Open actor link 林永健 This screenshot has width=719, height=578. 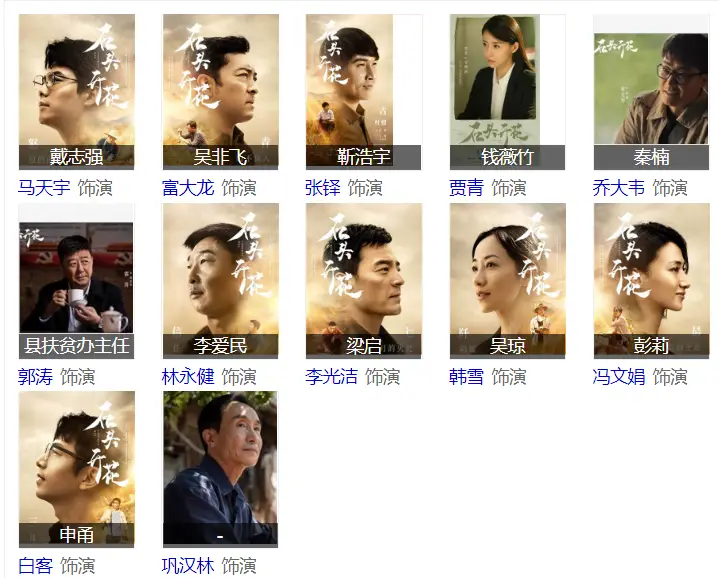[188, 377]
